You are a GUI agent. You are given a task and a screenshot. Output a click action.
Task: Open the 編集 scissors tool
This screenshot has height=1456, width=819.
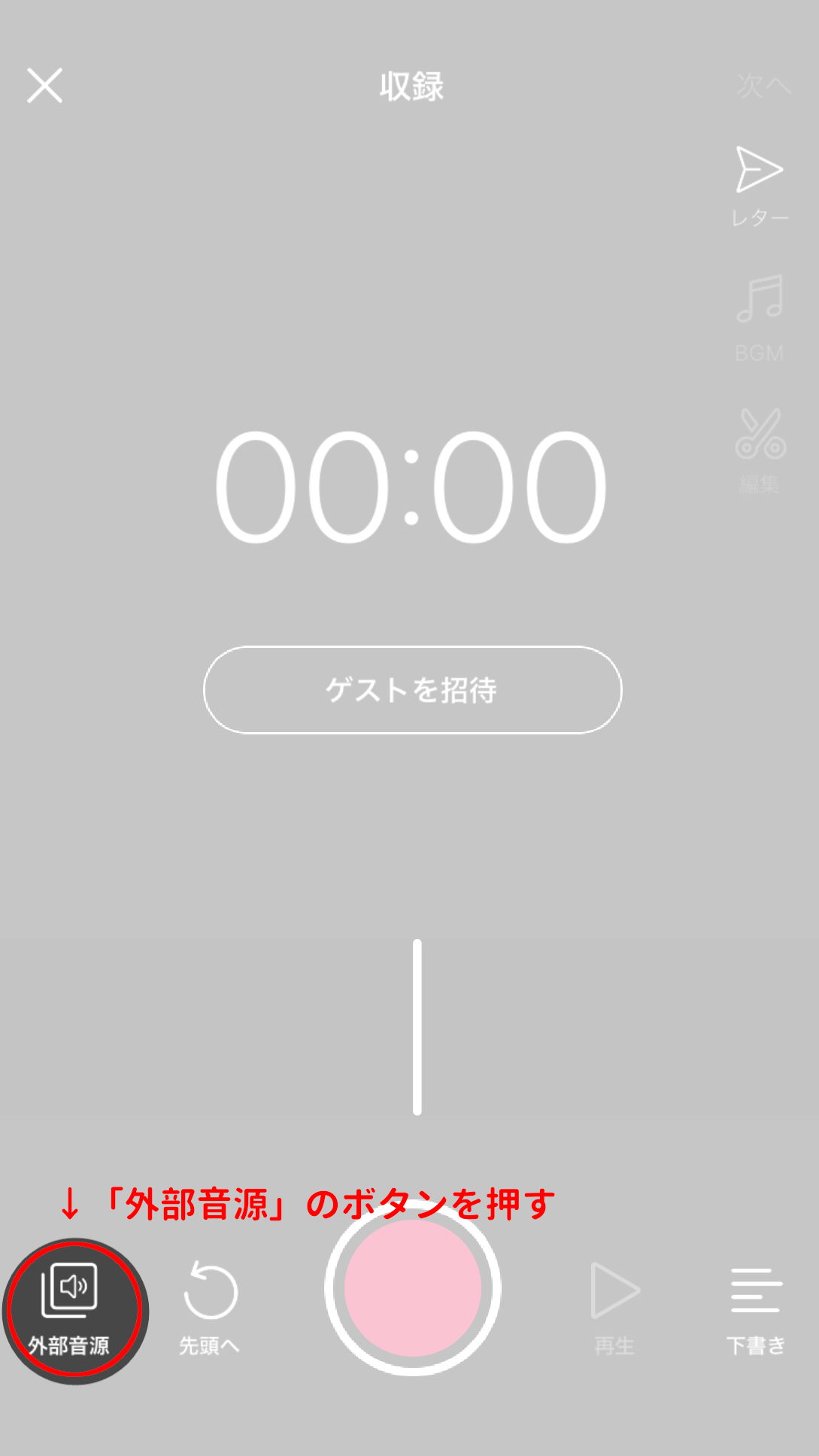(x=760, y=449)
